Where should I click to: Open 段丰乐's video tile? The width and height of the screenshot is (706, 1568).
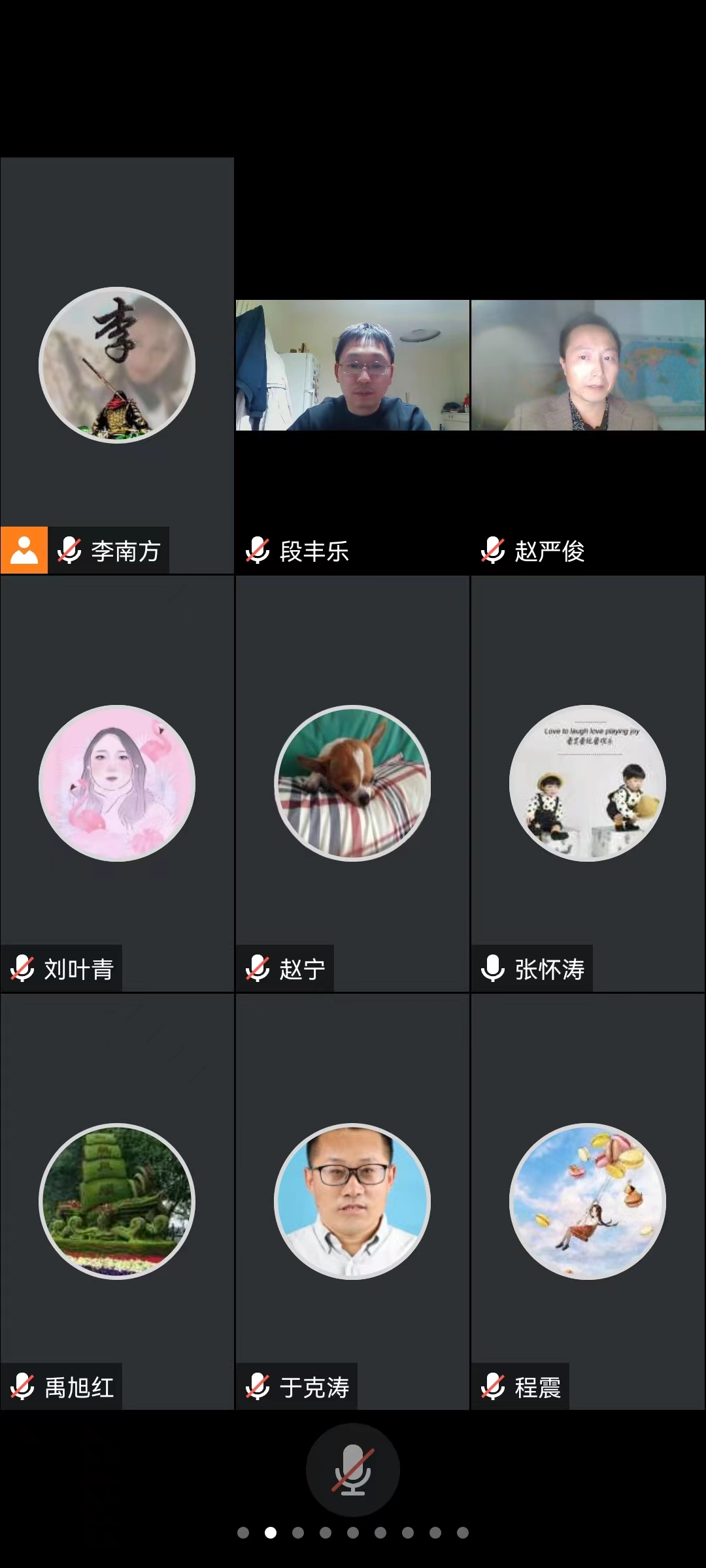coord(352,366)
